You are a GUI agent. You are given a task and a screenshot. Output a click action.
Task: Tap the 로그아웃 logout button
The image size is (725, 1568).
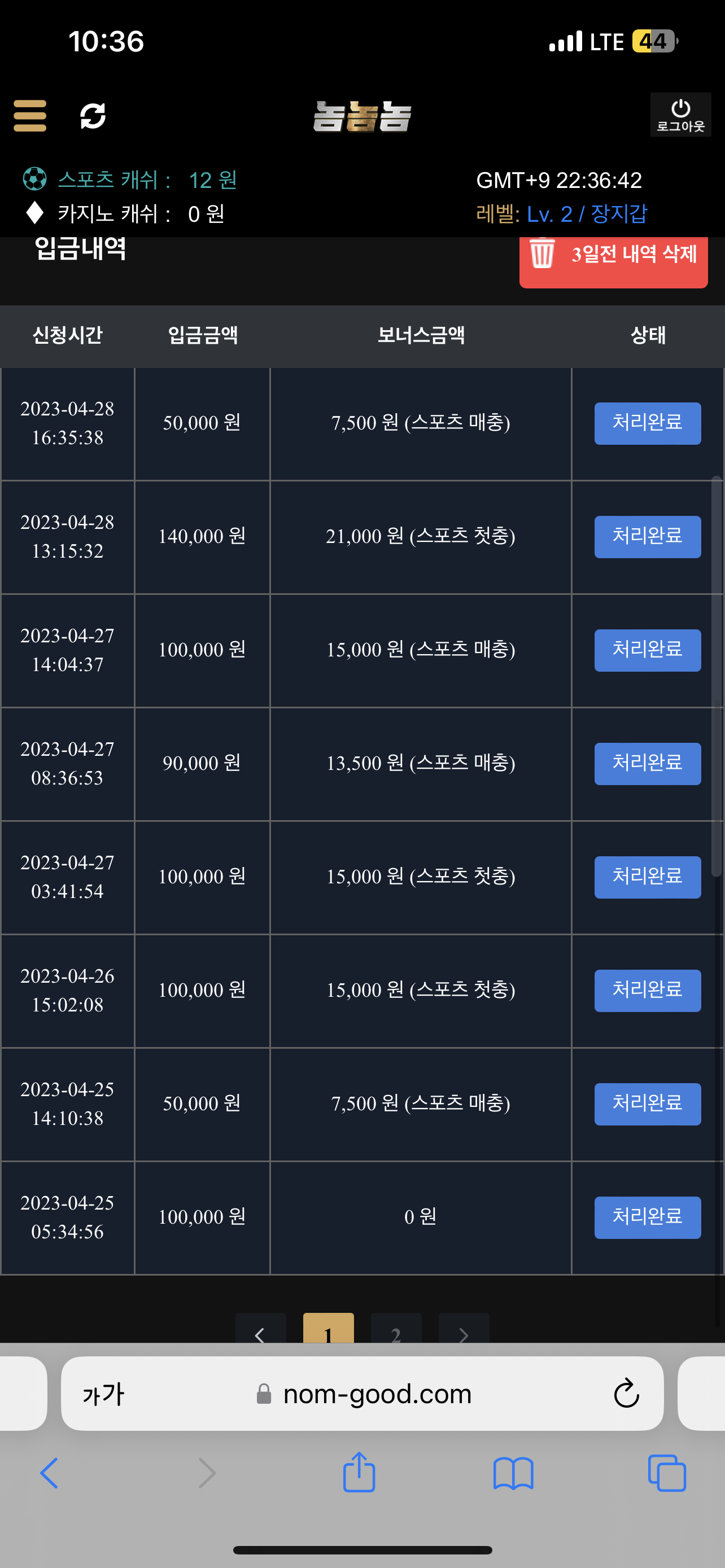click(680, 115)
